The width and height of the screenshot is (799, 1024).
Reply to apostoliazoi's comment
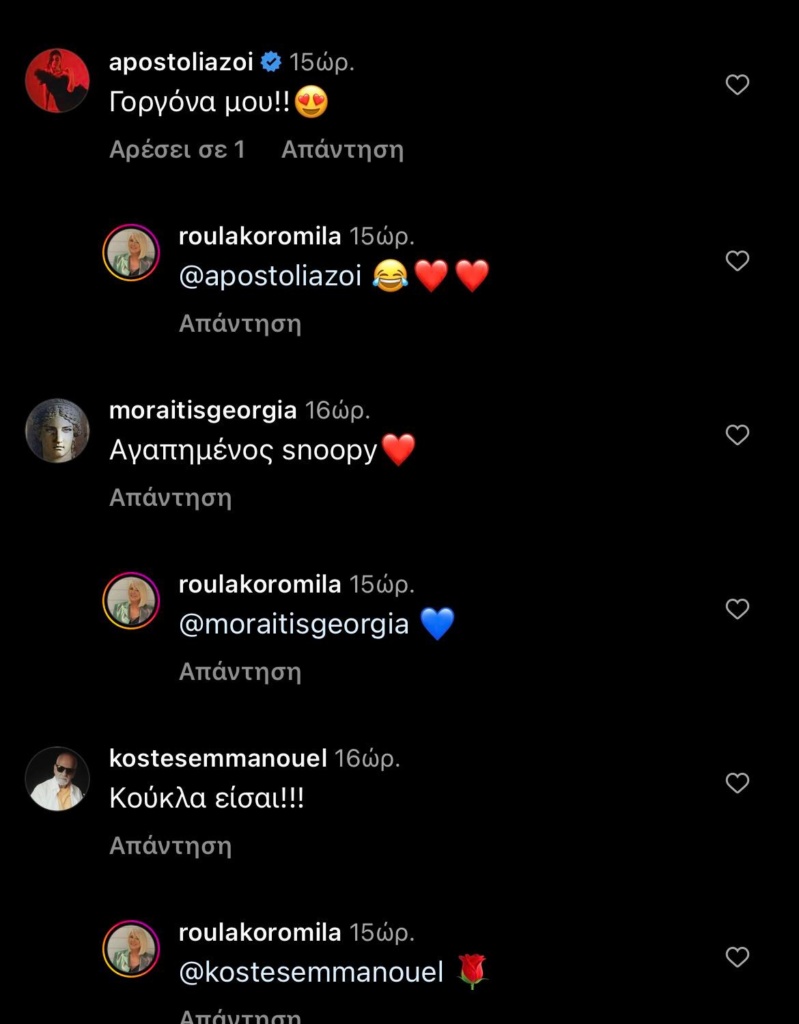[342, 150]
